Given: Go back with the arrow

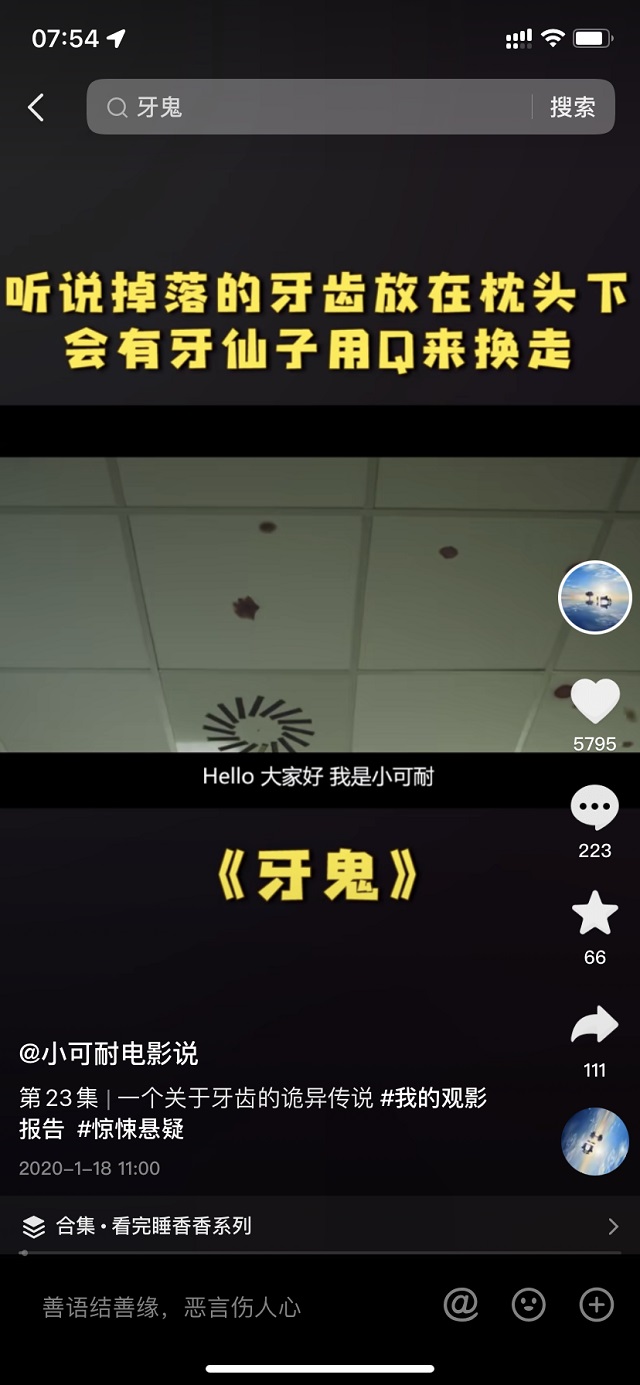Looking at the screenshot, I should coord(37,107).
